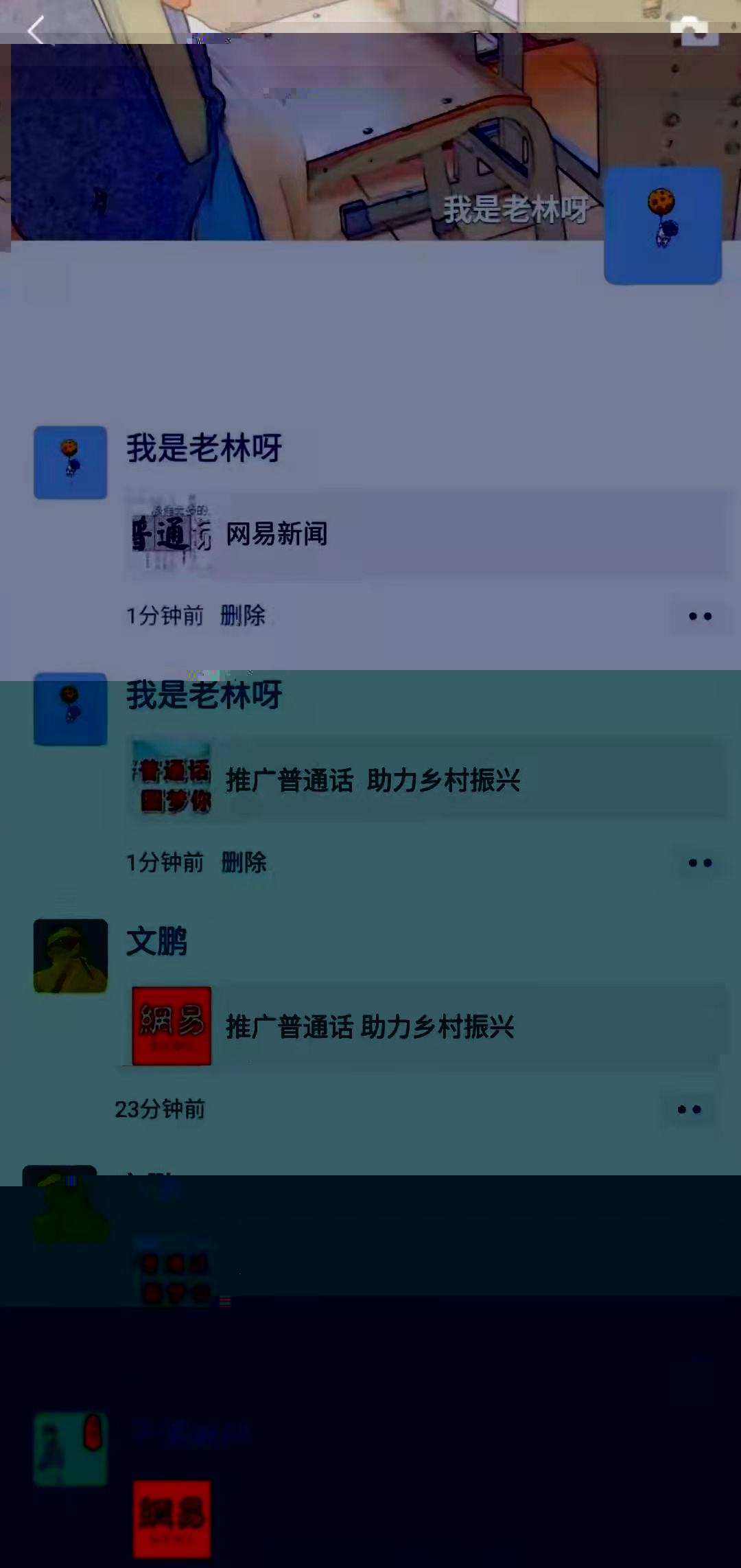Open the two-dot menu on 我是老林呀's 推广普通话 post
The image size is (741, 1568).
pyautogui.click(x=700, y=862)
